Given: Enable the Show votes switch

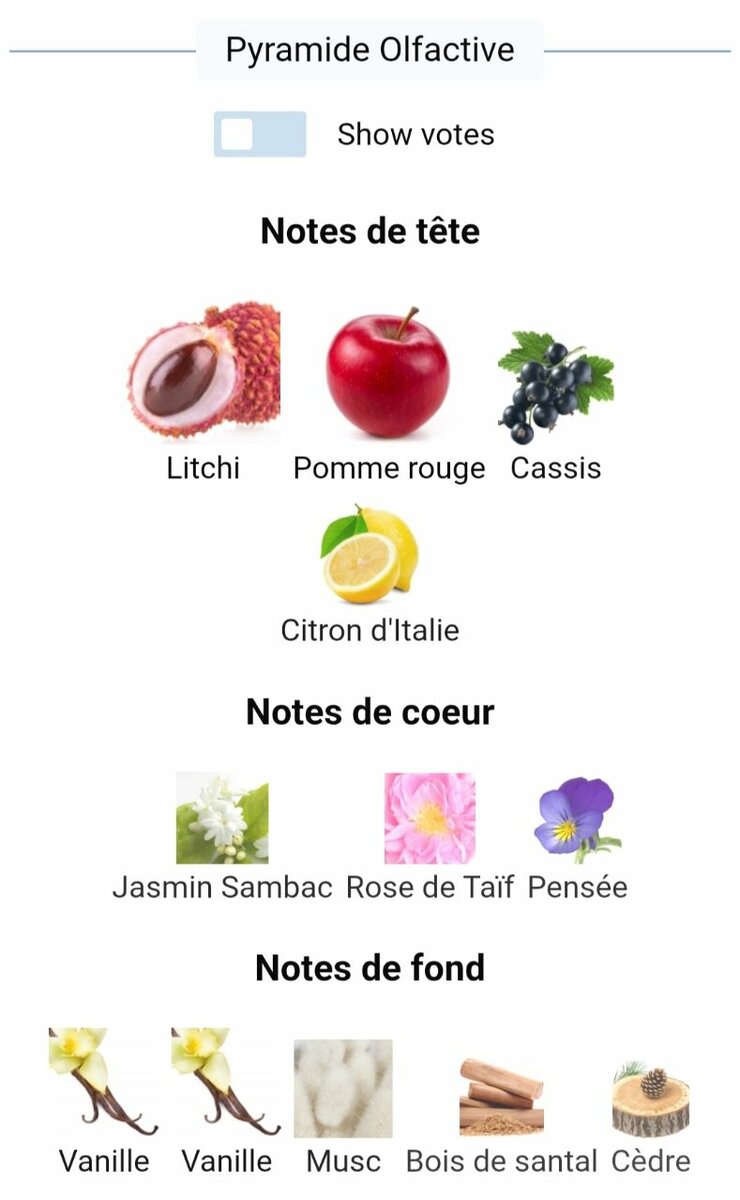Looking at the screenshot, I should pos(259,135).
